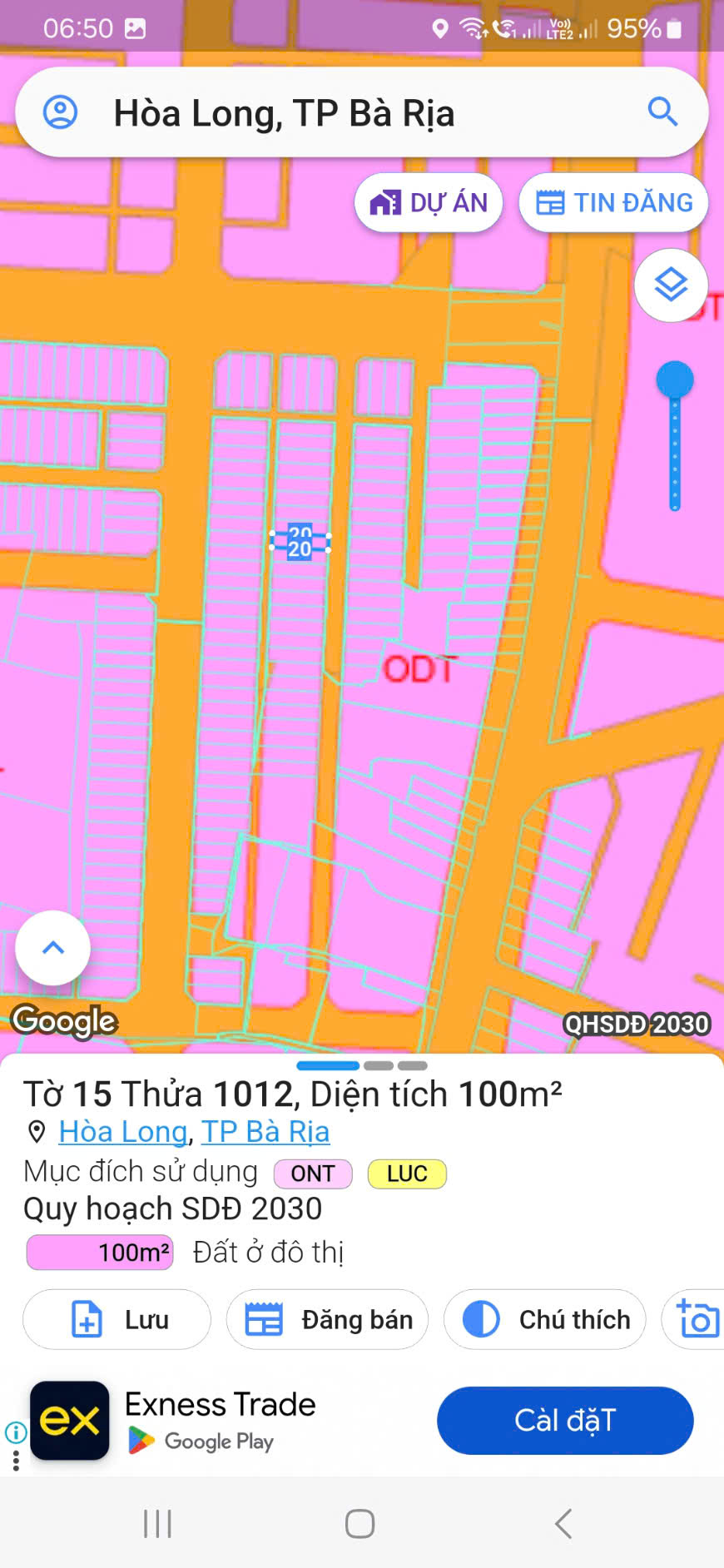
Task: Tap the search magnifier icon
Action: pos(662,111)
